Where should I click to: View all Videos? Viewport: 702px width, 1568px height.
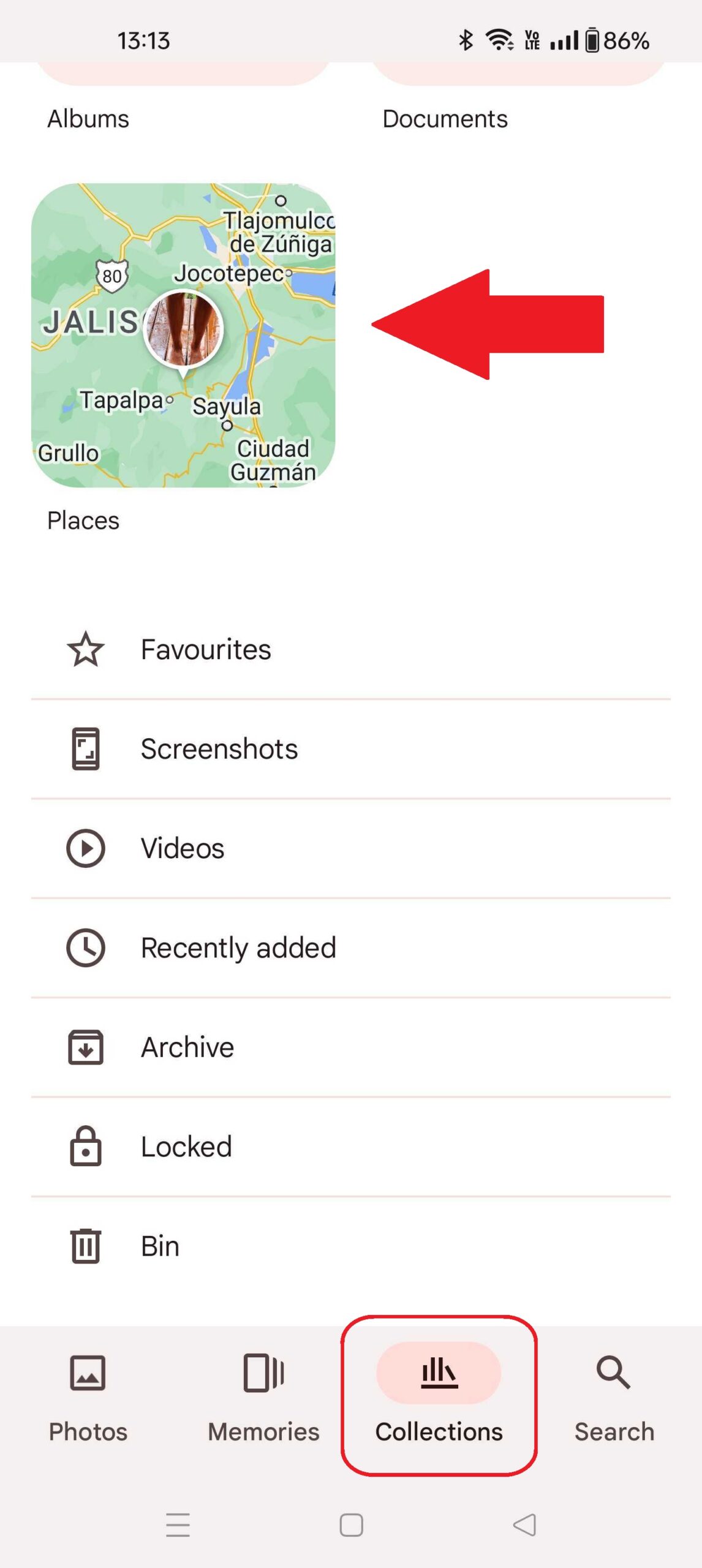pyautogui.click(x=183, y=848)
